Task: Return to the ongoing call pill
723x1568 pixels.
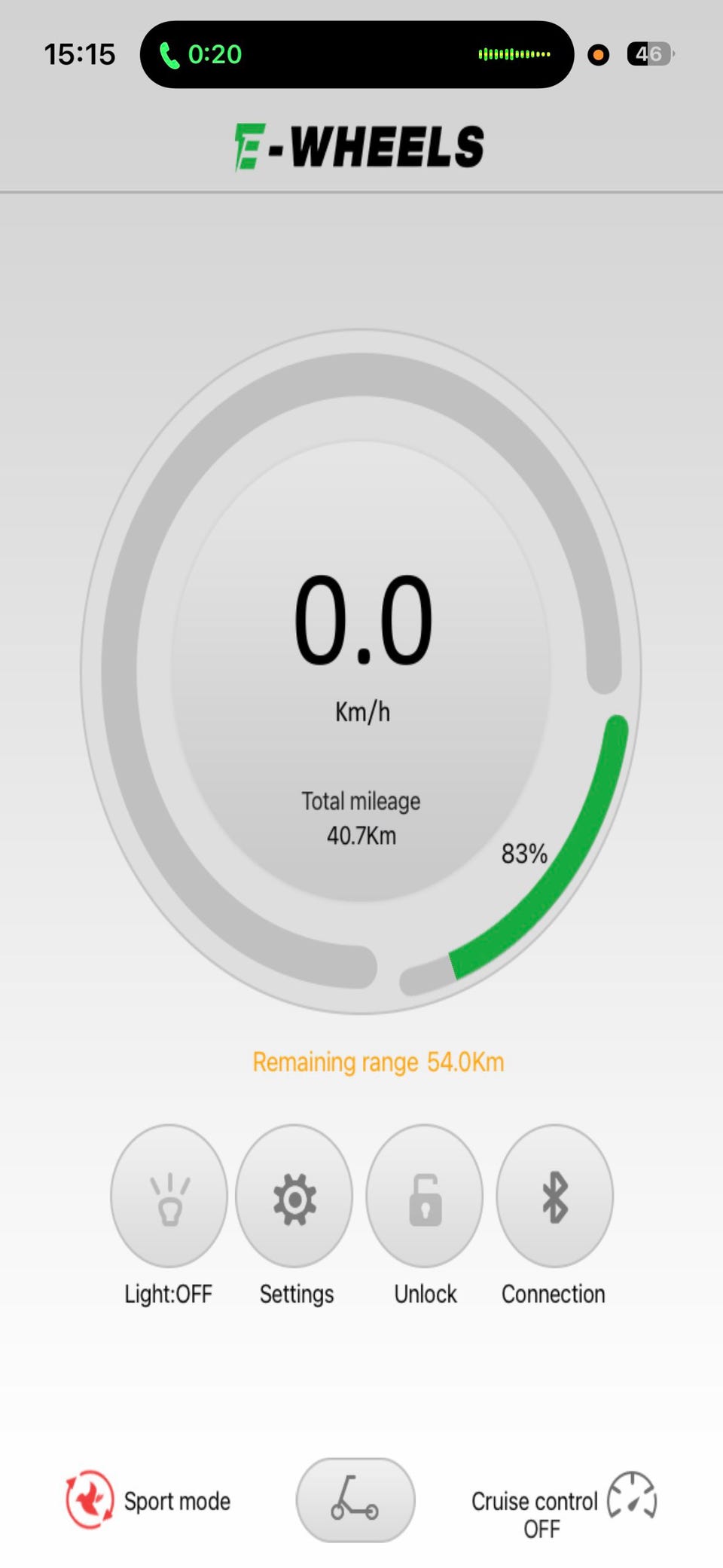Action: [356, 54]
